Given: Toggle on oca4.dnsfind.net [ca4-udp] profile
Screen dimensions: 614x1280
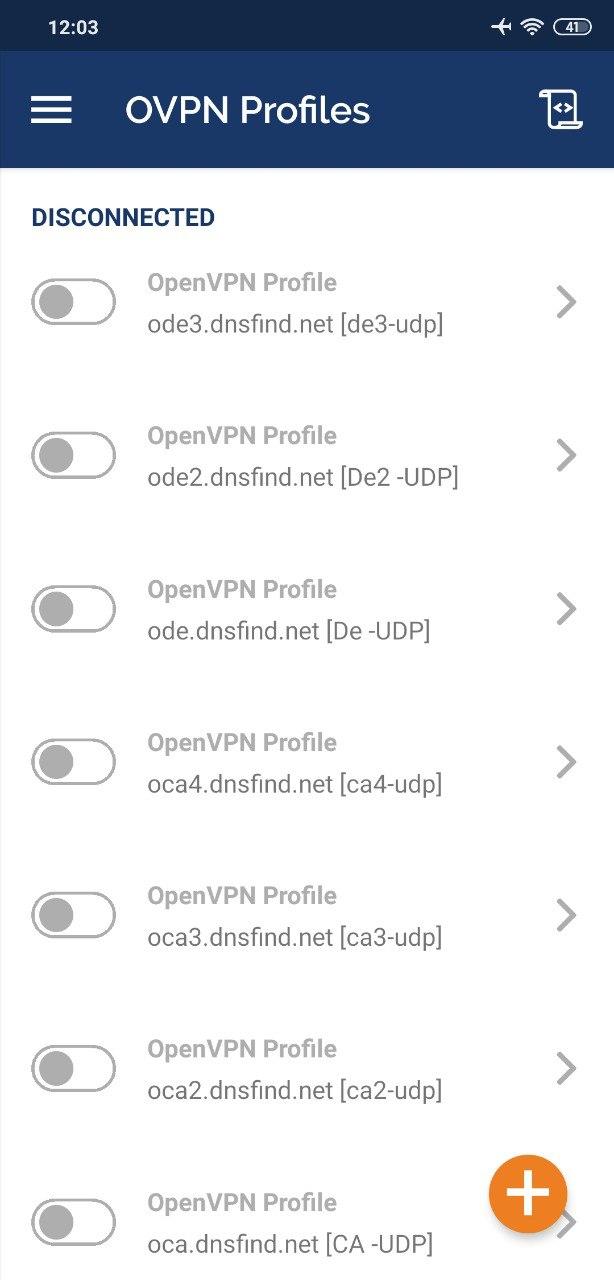Looking at the screenshot, I should (x=73, y=762).
